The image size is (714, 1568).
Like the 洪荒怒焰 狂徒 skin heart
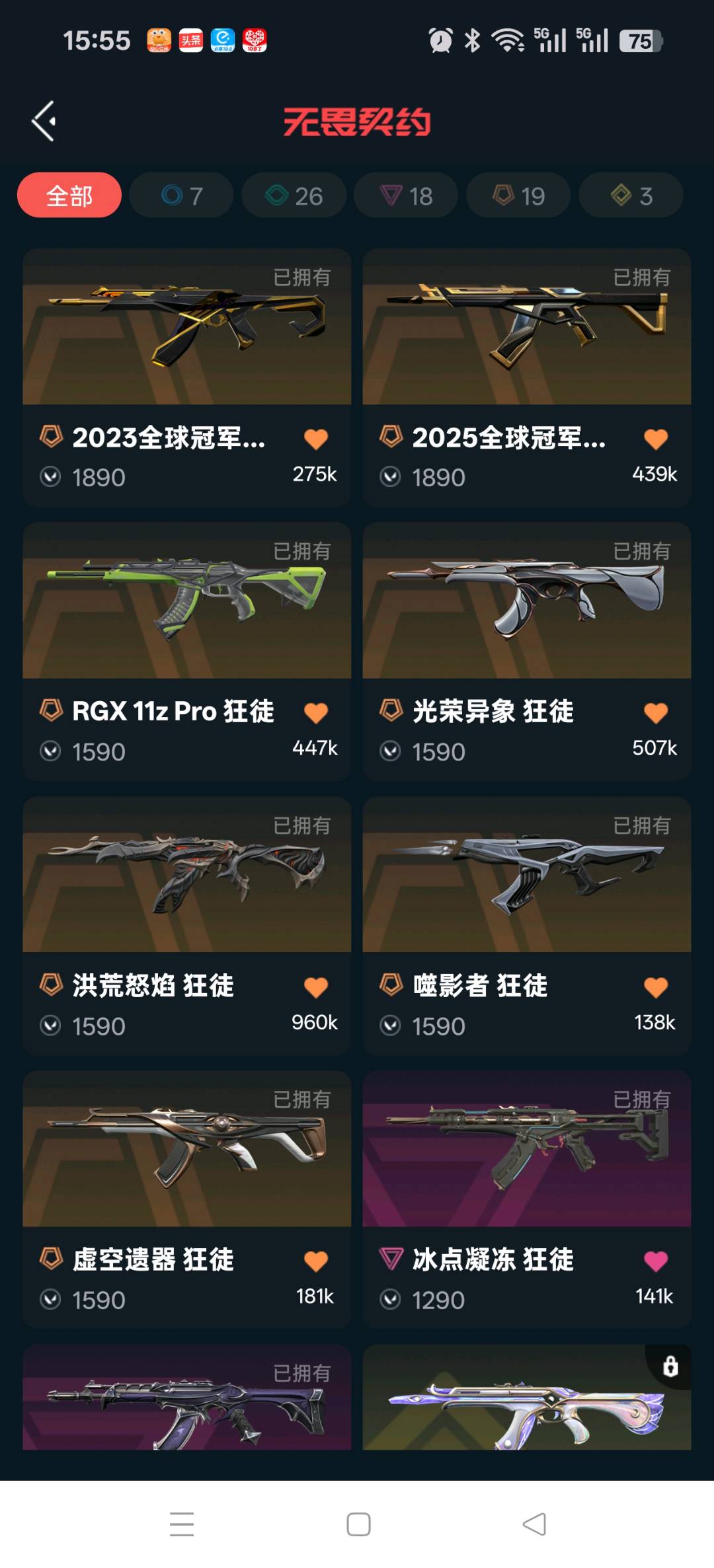pos(315,987)
